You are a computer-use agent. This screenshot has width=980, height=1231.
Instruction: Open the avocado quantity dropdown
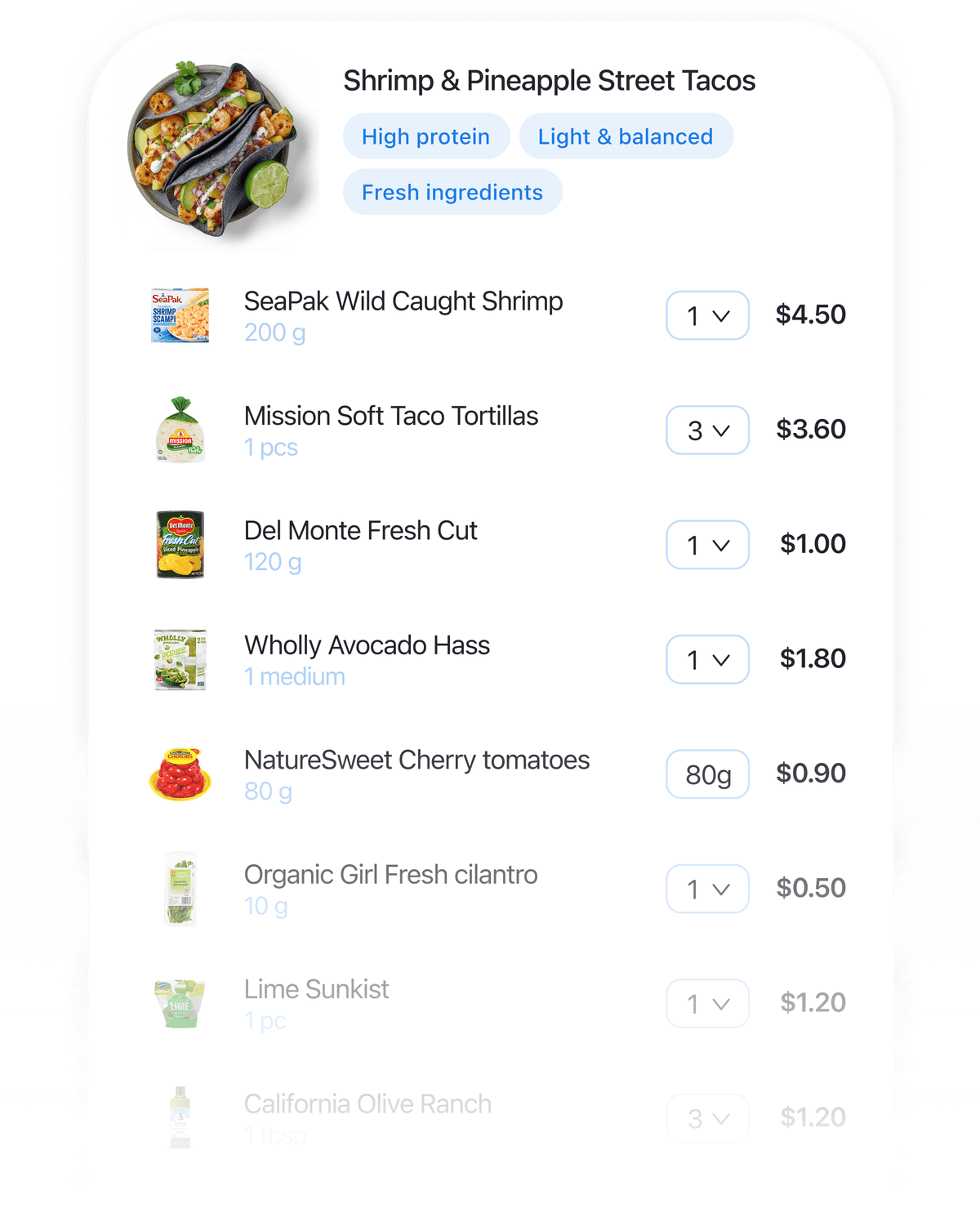[x=707, y=659]
